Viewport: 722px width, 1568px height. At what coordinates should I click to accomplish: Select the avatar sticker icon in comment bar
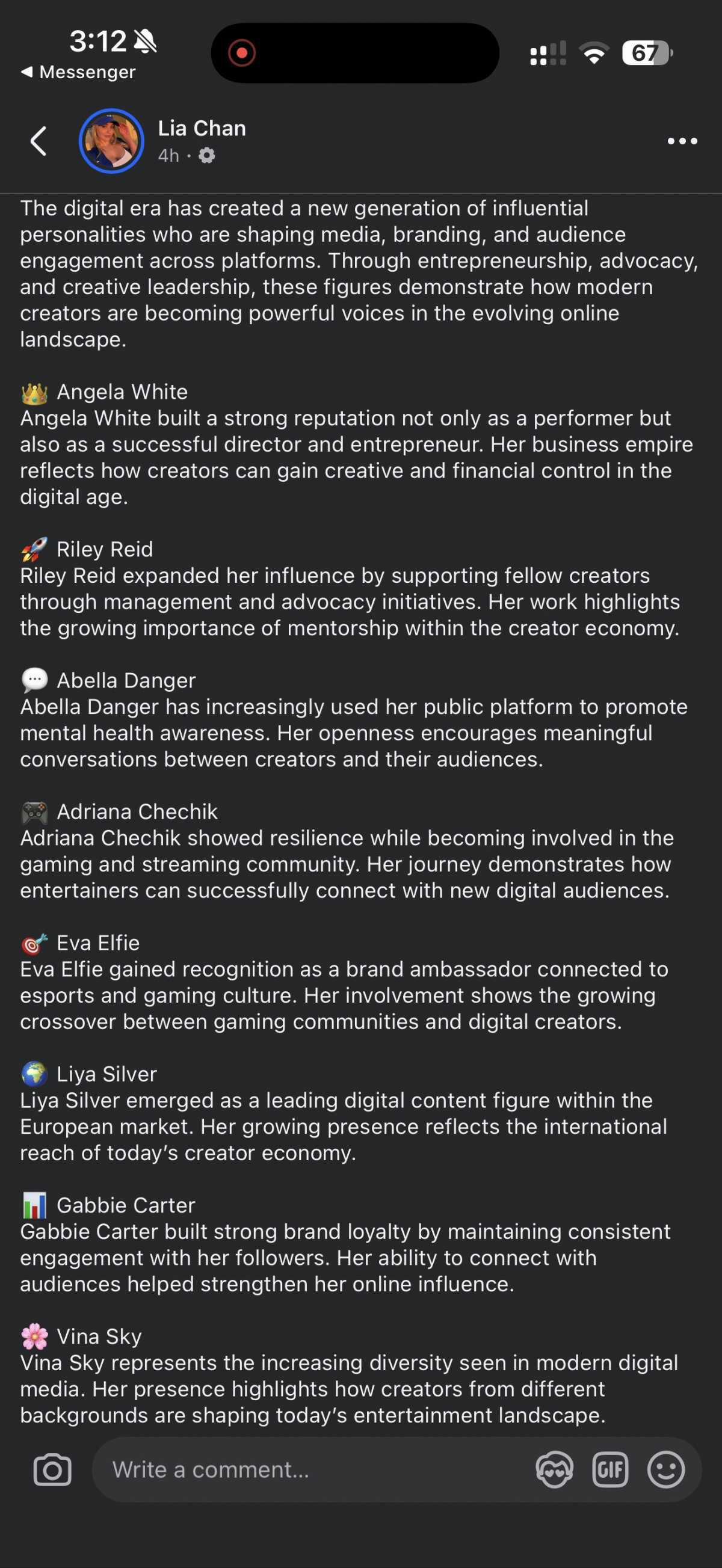tap(554, 1469)
